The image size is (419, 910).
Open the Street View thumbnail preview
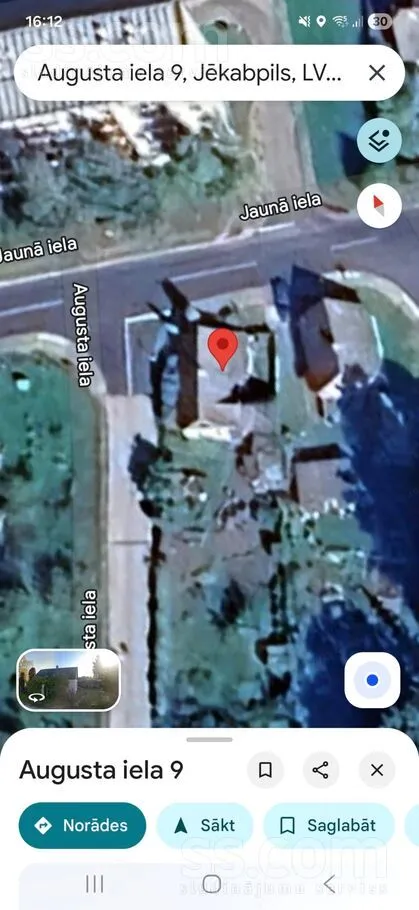pos(68,680)
